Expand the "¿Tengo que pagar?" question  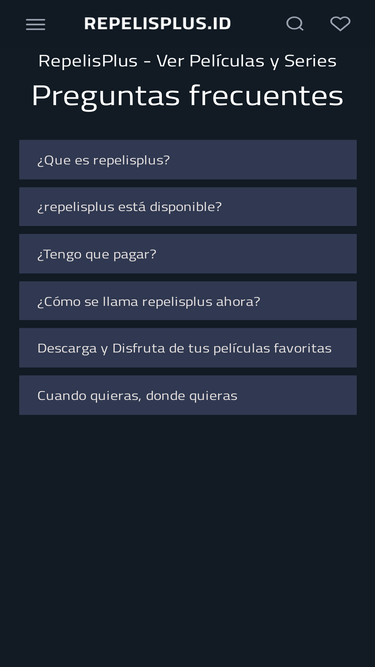[x=188, y=254]
